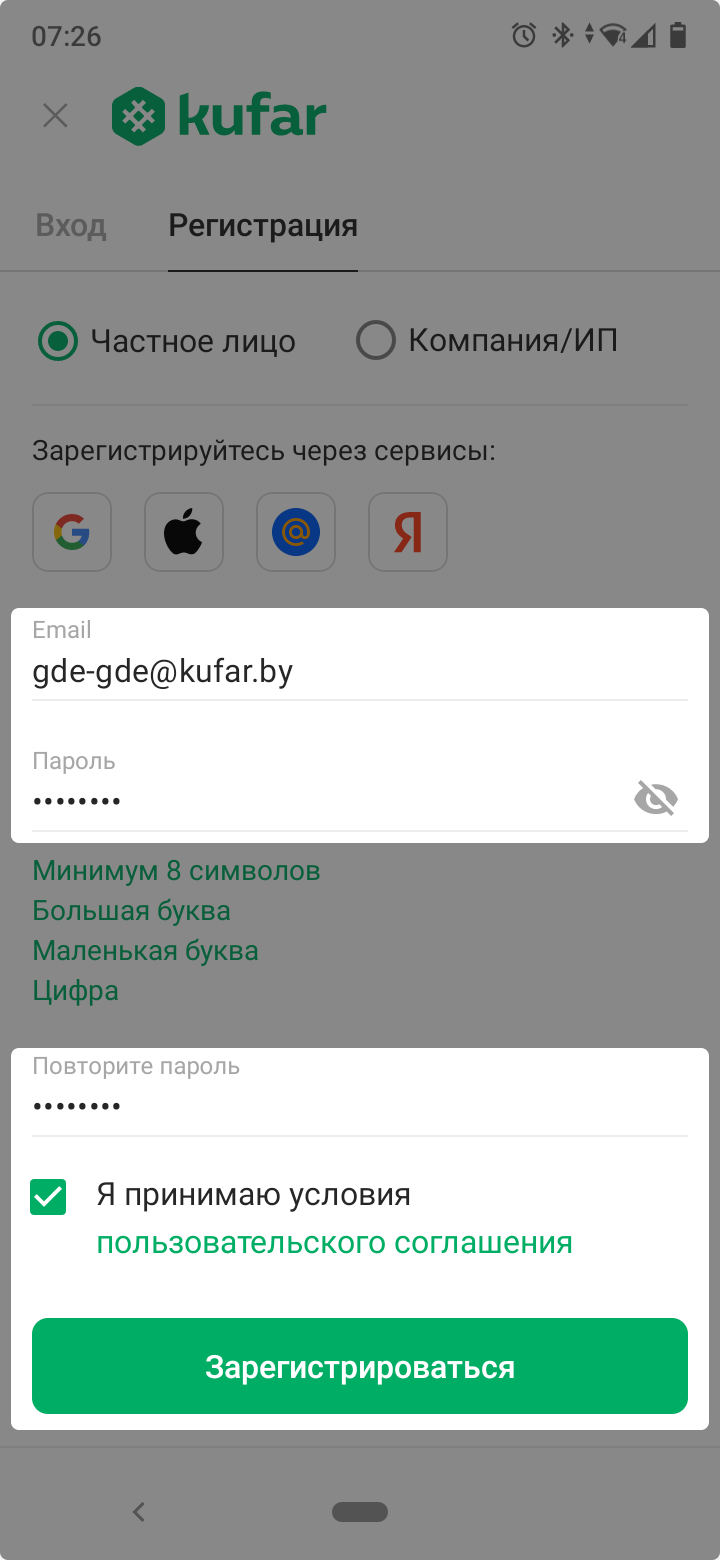This screenshot has height=1560, width=720.
Task: Tap the Зарегистрироваться button
Action: coord(360,1366)
